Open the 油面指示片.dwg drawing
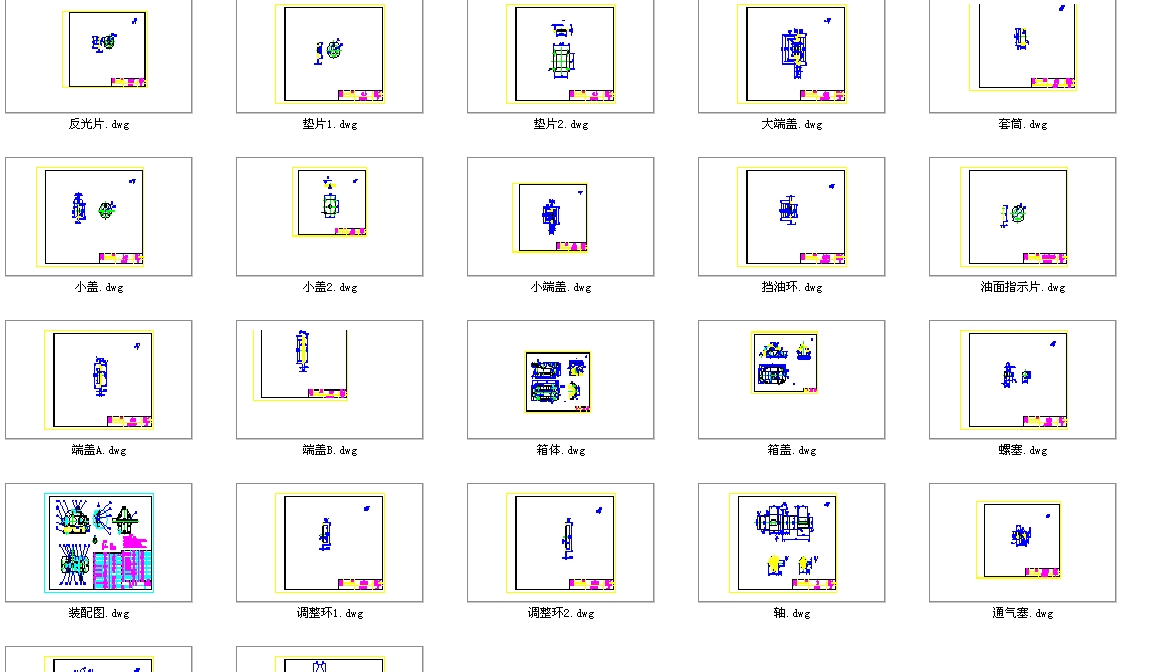1157x672 pixels. coord(1022,215)
